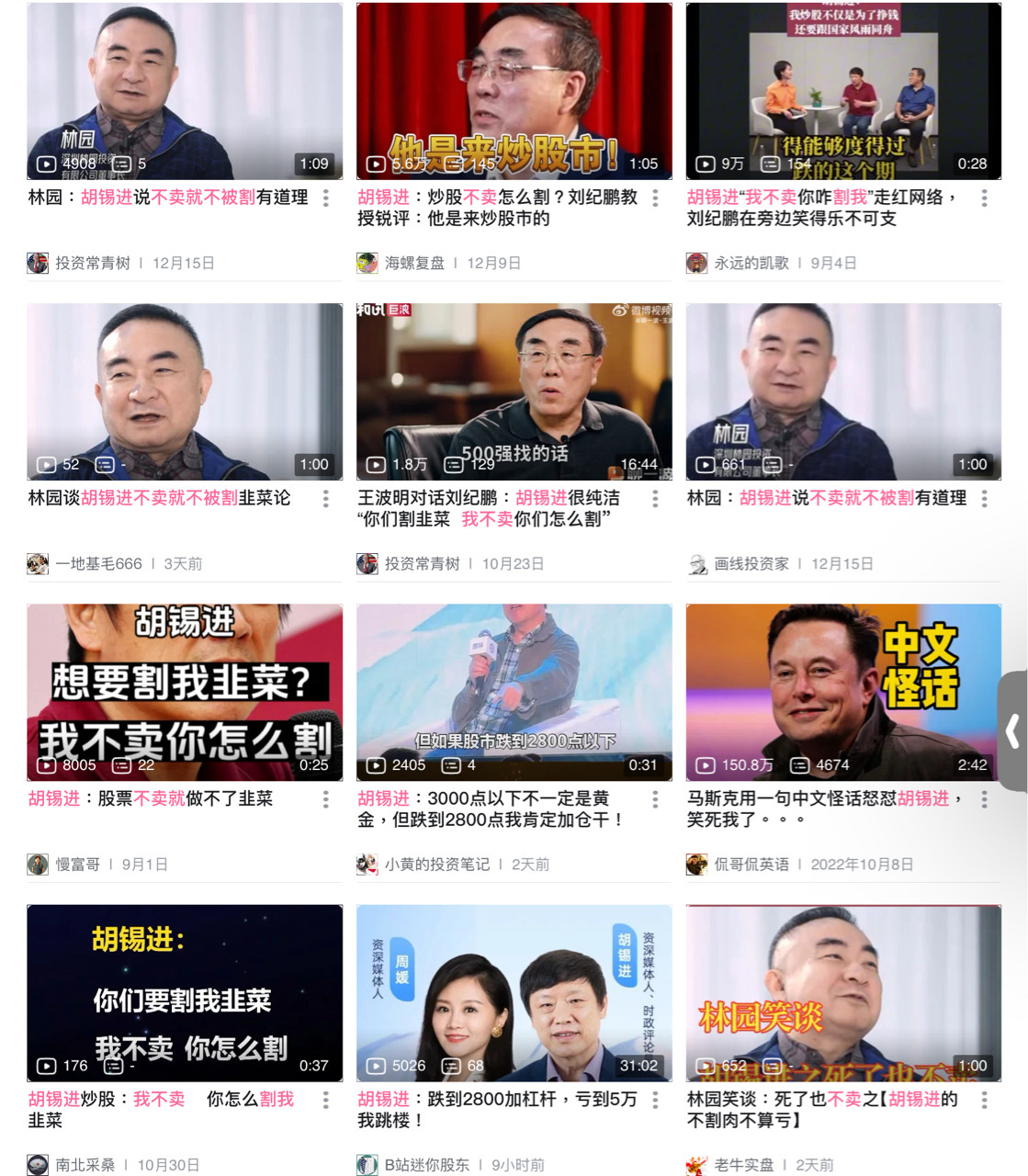Viewport: 1028px width, 1176px height.
Task: Open the overflow menu for 画线投资家's video
Action: [x=984, y=499]
